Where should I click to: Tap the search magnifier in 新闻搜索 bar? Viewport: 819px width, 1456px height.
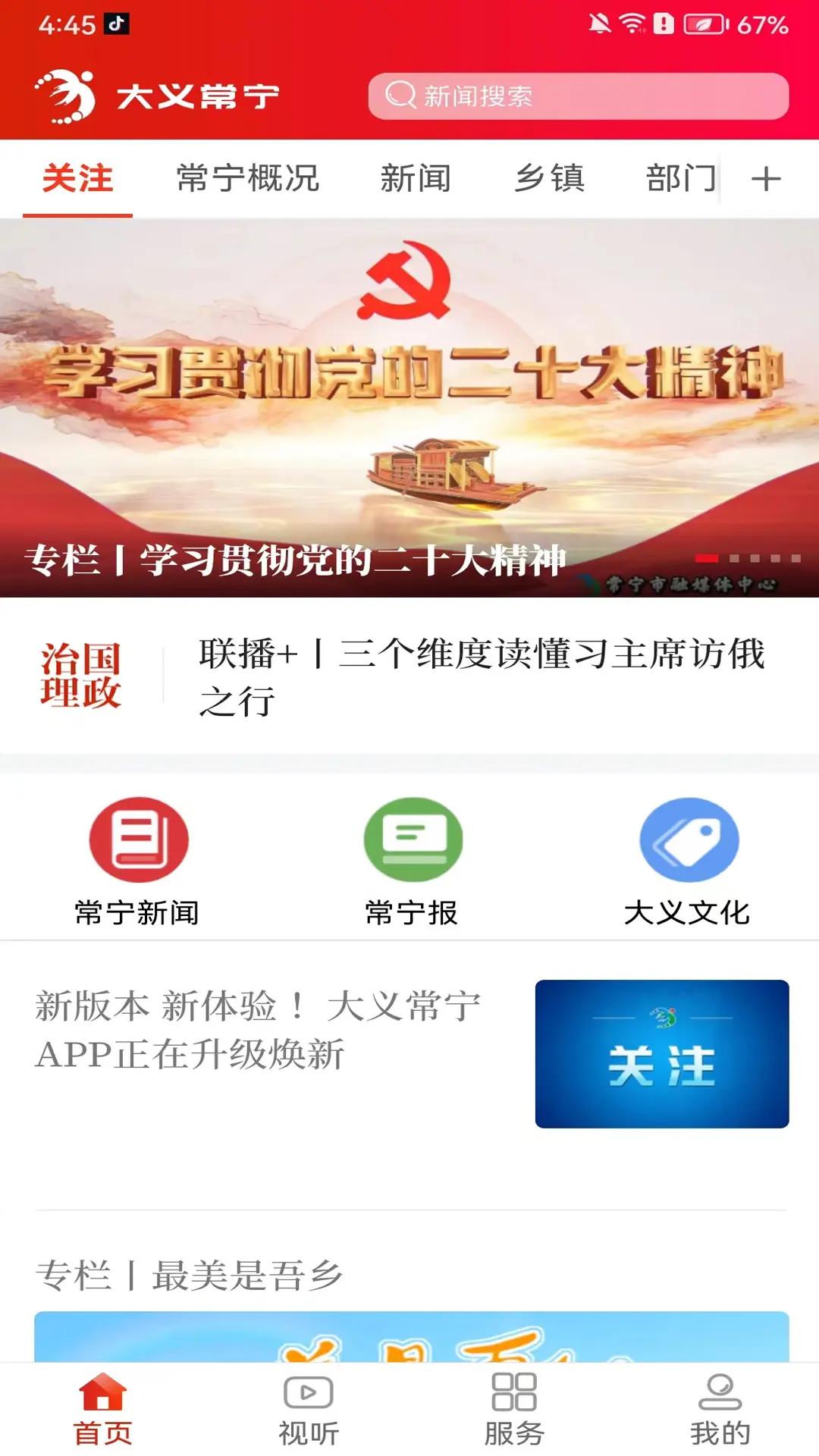tap(400, 95)
